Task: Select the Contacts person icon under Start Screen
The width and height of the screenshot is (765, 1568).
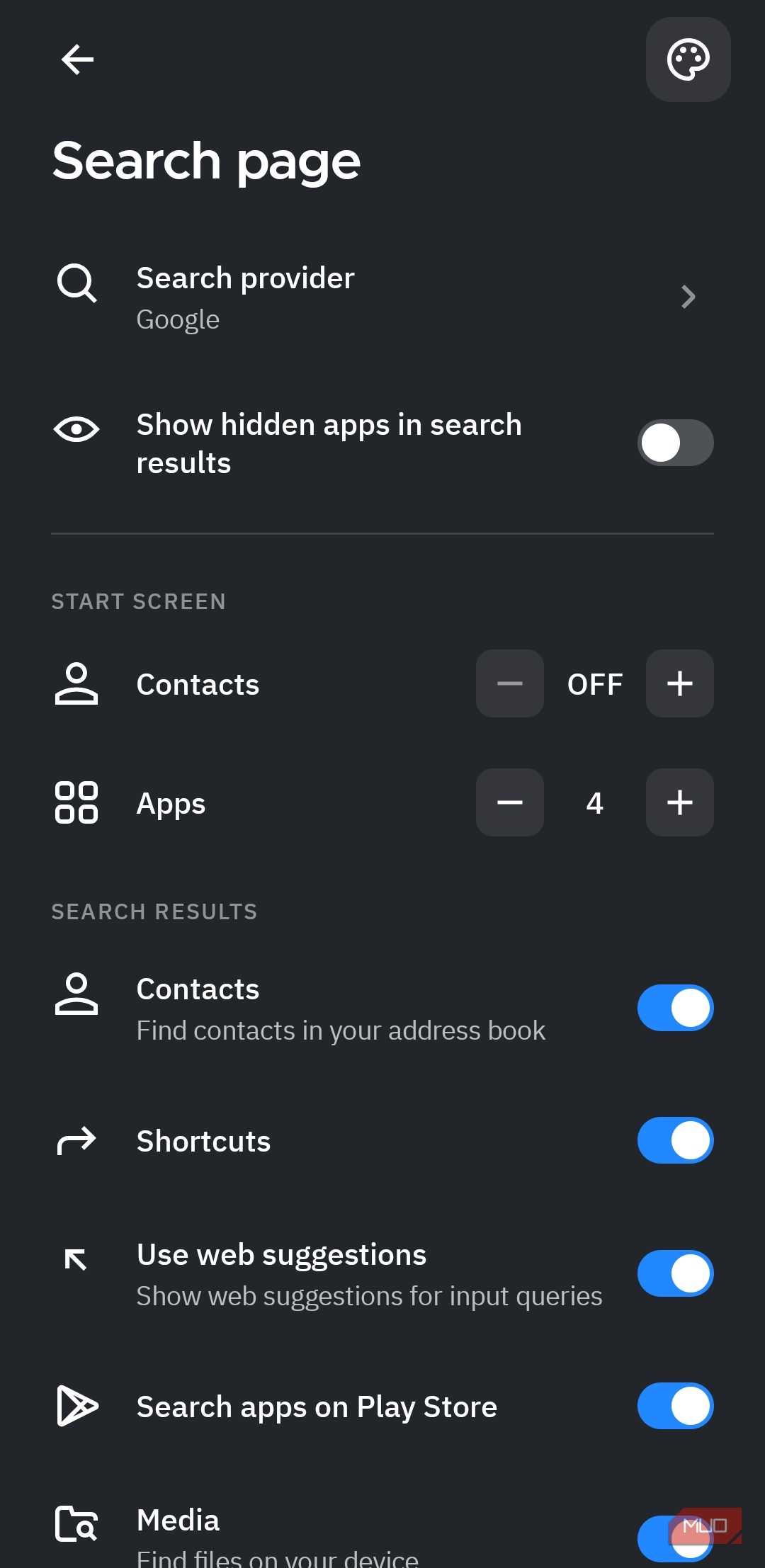Action: 76,683
